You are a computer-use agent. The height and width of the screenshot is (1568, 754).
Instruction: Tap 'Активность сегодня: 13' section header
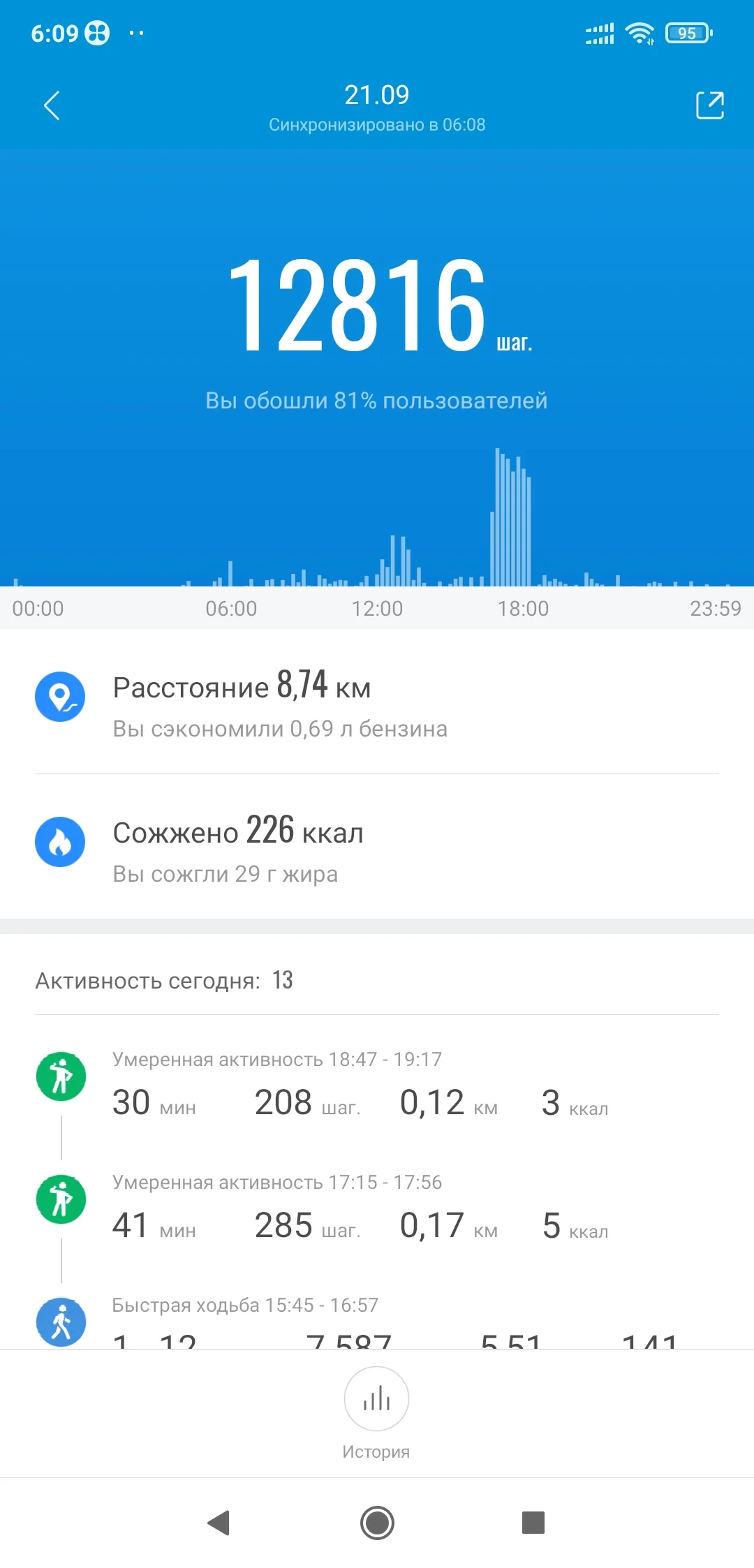click(164, 981)
